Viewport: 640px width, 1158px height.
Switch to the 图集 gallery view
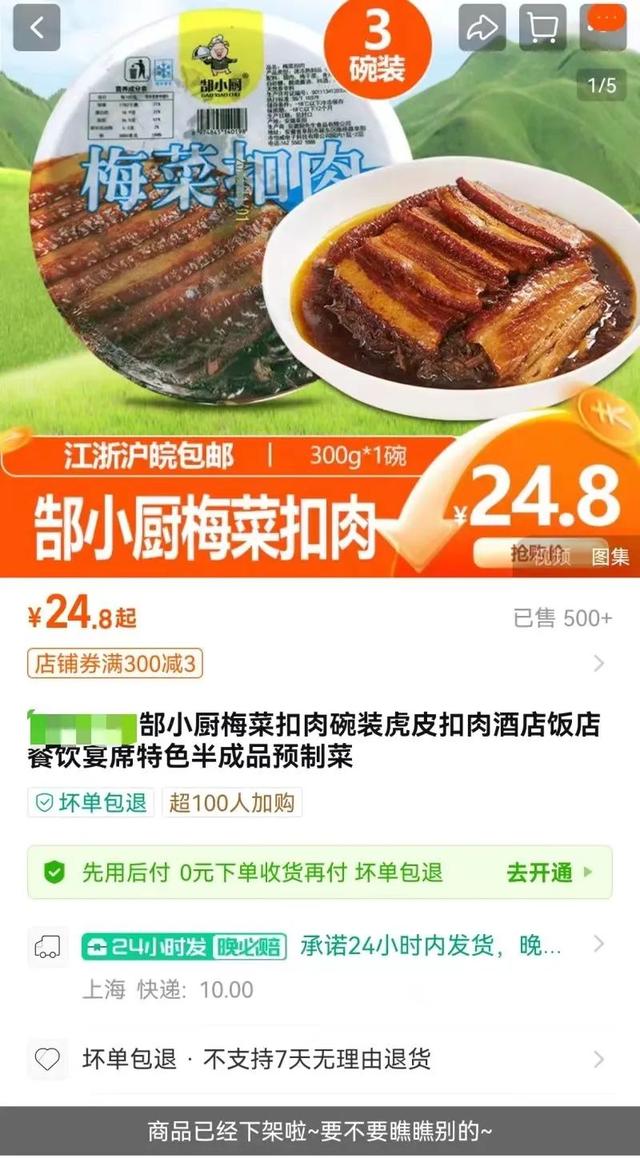(x=610, y=557)
